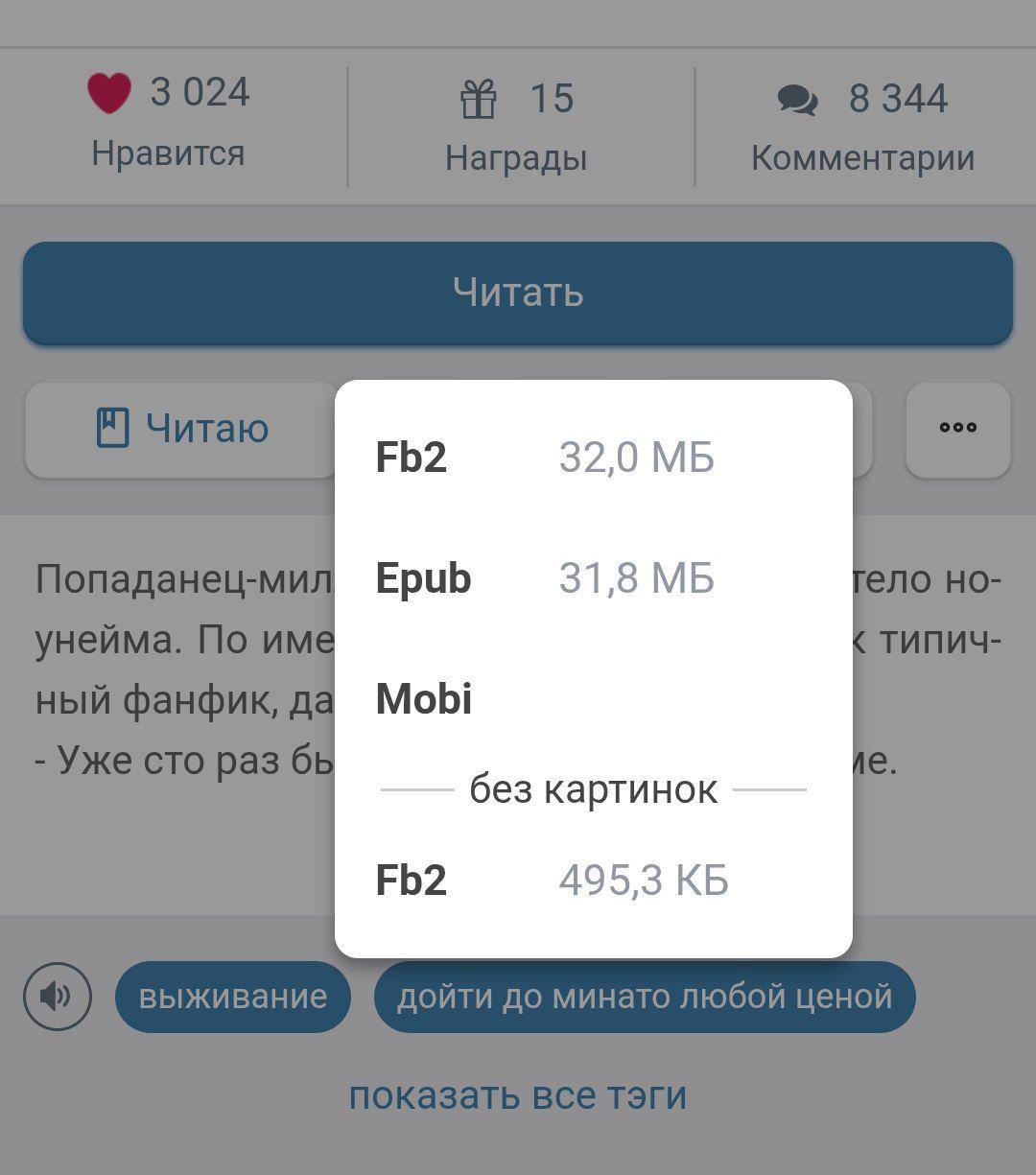Download the Epub format

tap(544, 579)
